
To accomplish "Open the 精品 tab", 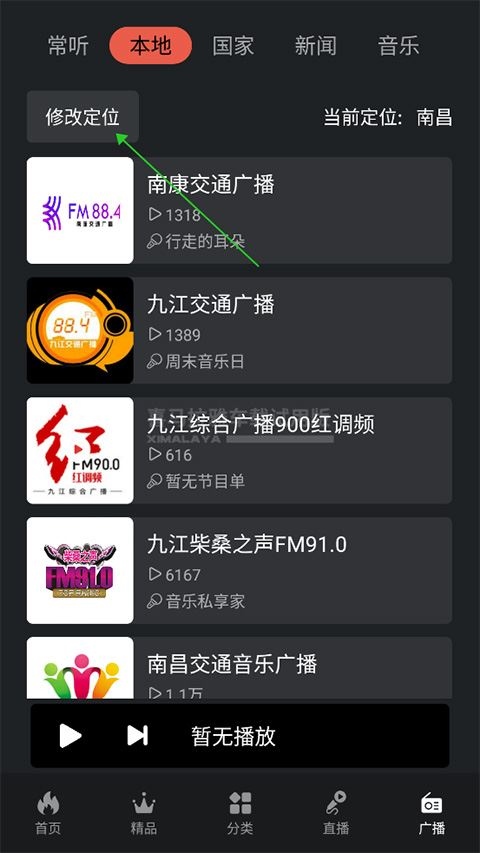I will pyautogui.click(x=144, y=813).
